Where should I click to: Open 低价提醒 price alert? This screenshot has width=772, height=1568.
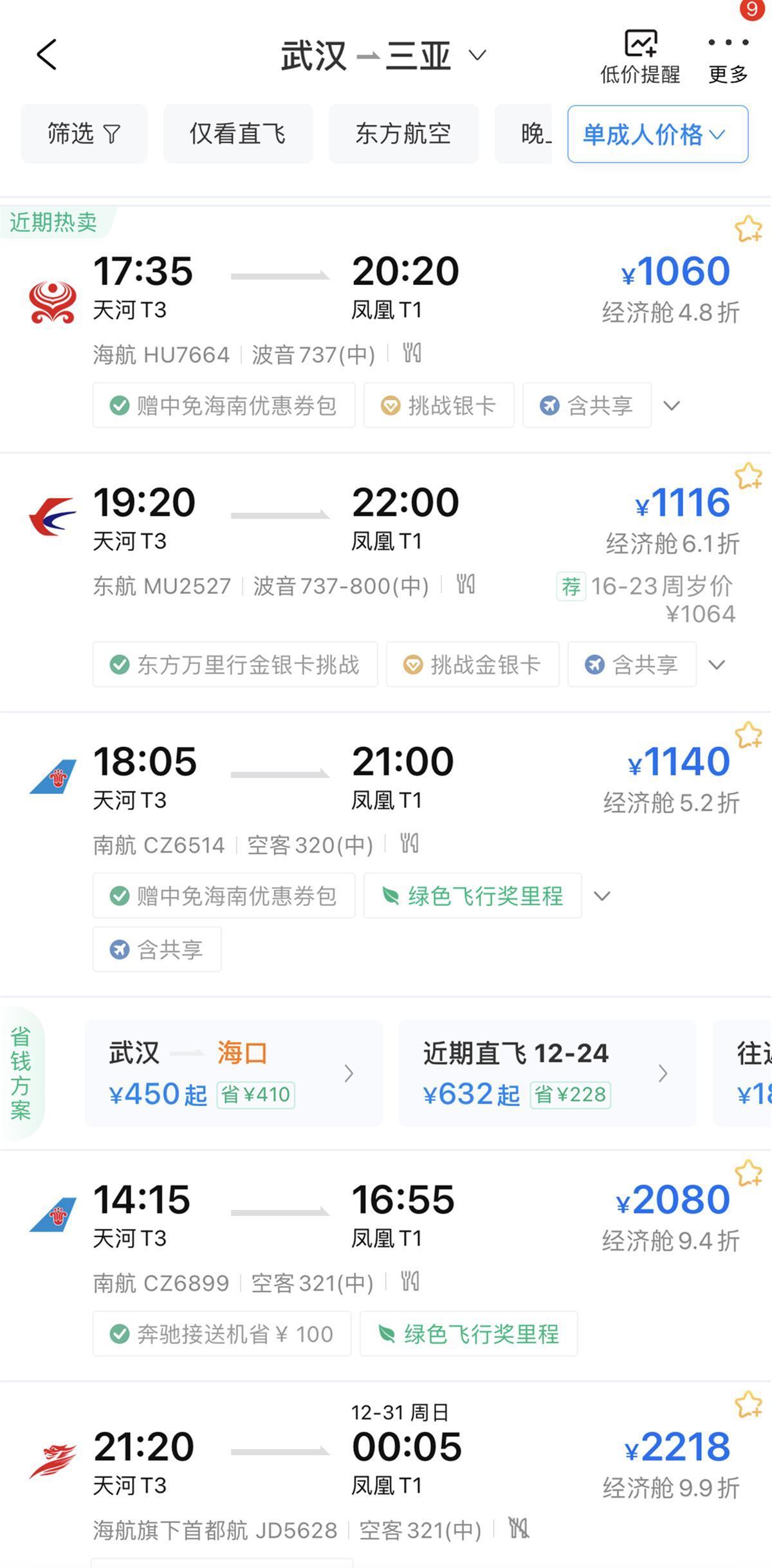[x=640, y=57]
